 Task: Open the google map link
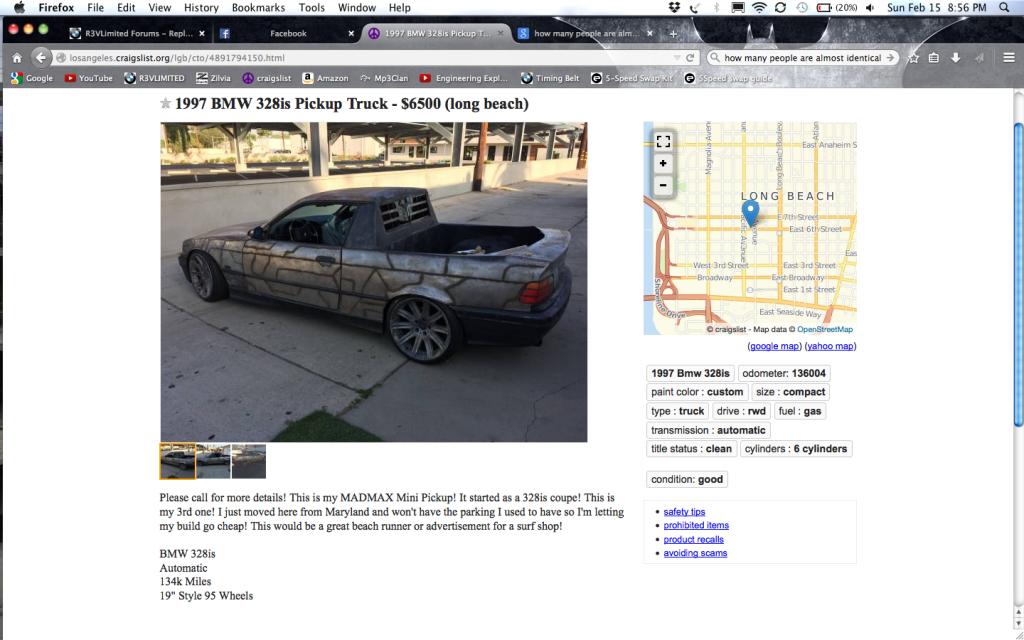coord(774,346)
